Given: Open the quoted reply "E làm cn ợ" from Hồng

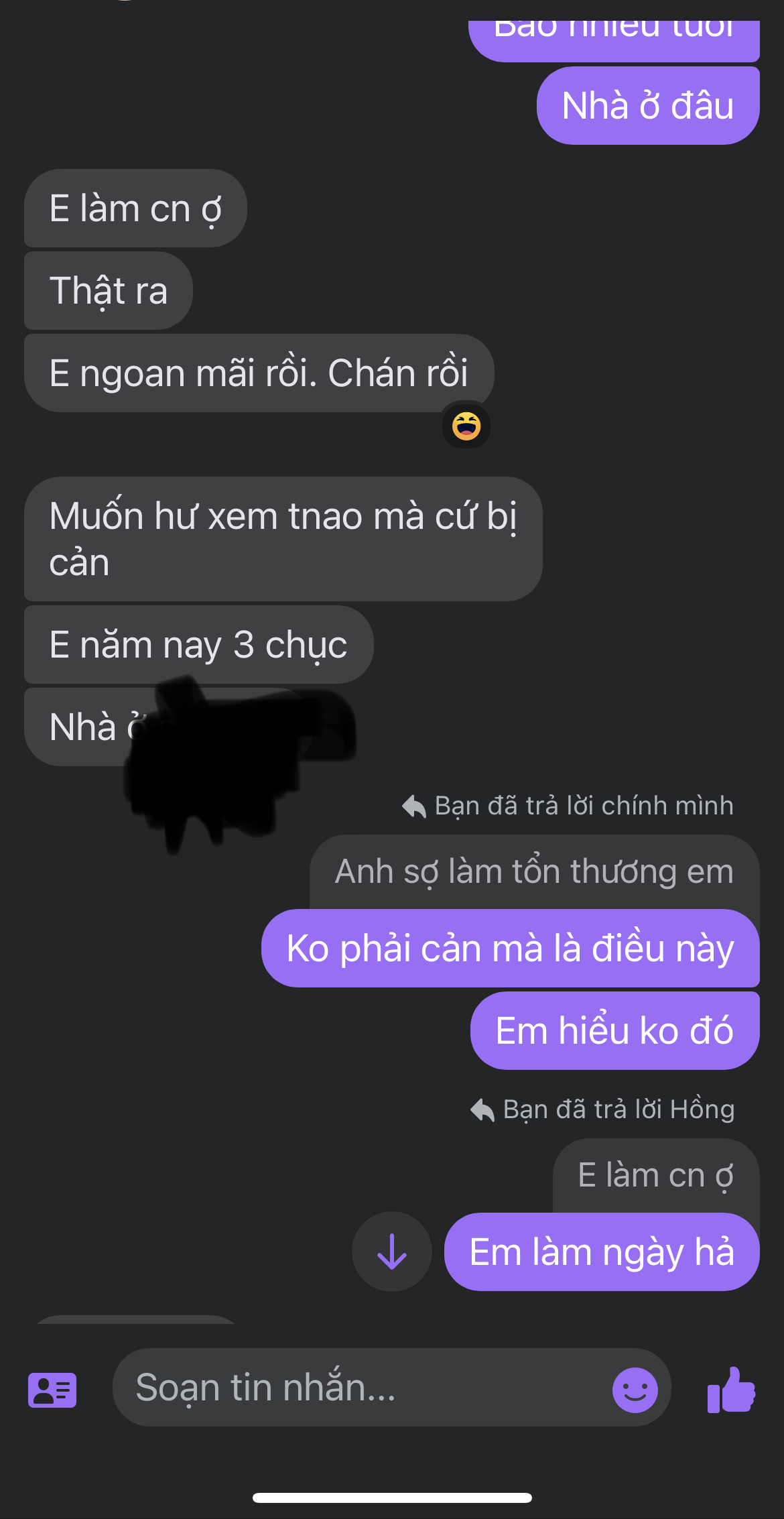Looking at the screenshot, I should [x=656, y=1175].
